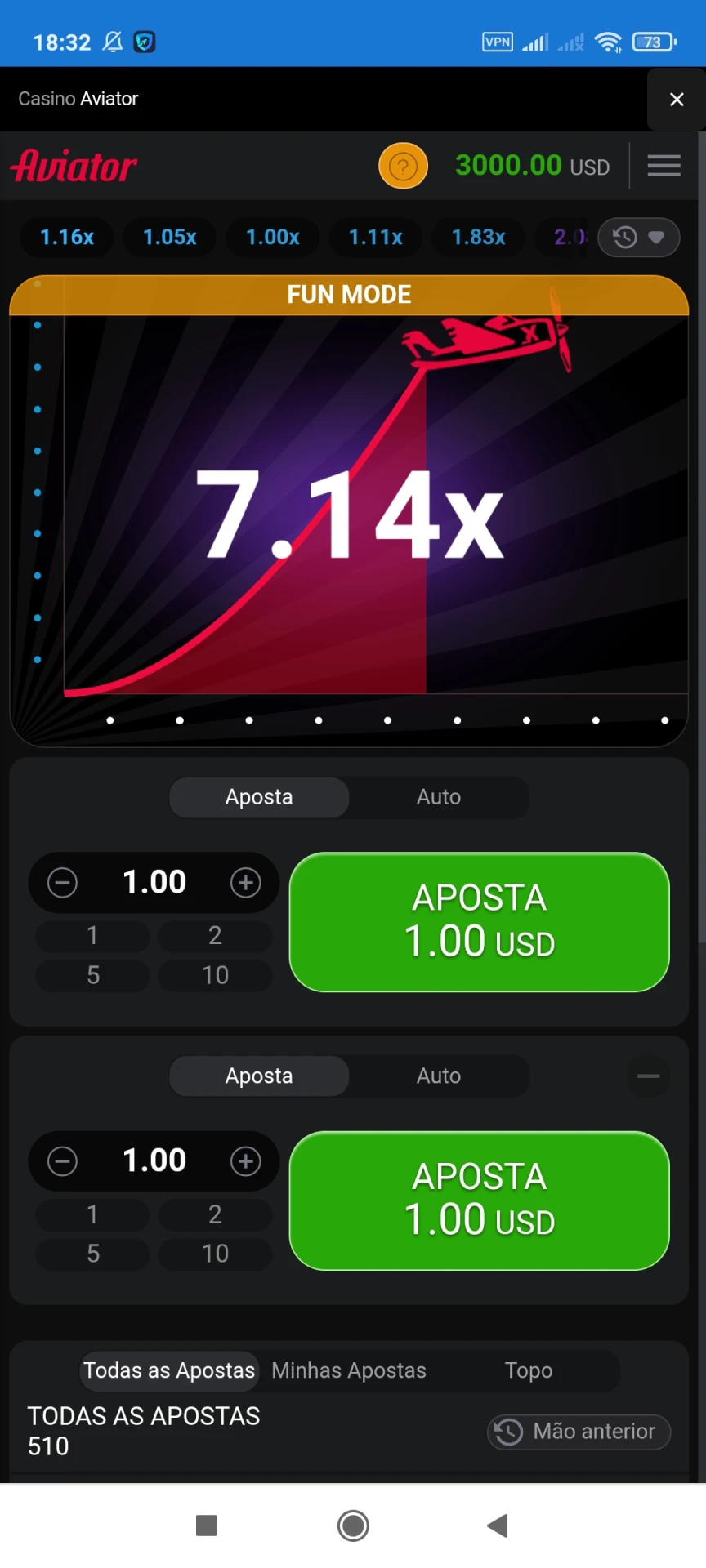The height and width of the screenshot is (1568, 706).
Task: Select the 1.83x multiplier chip
Action: (478, 238)
